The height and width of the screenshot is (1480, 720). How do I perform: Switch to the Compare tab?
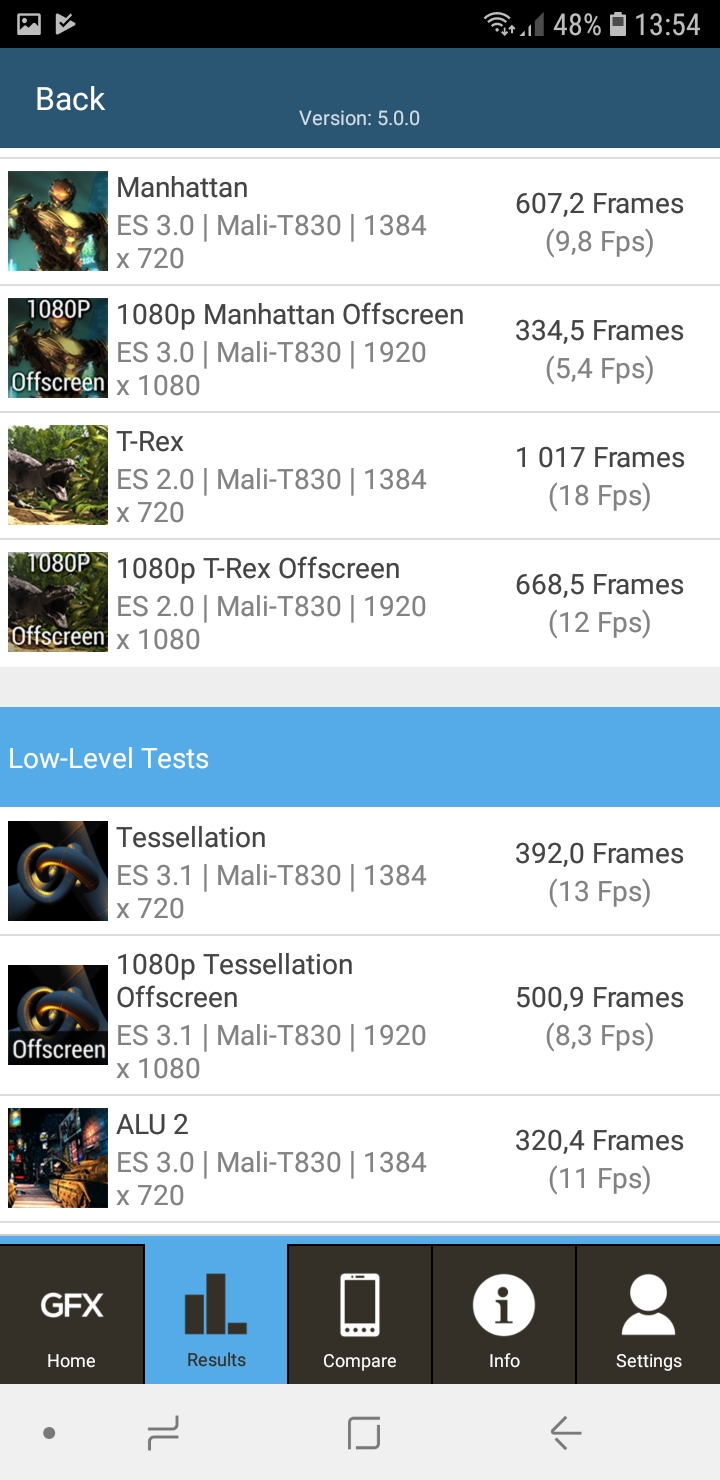360,1315
